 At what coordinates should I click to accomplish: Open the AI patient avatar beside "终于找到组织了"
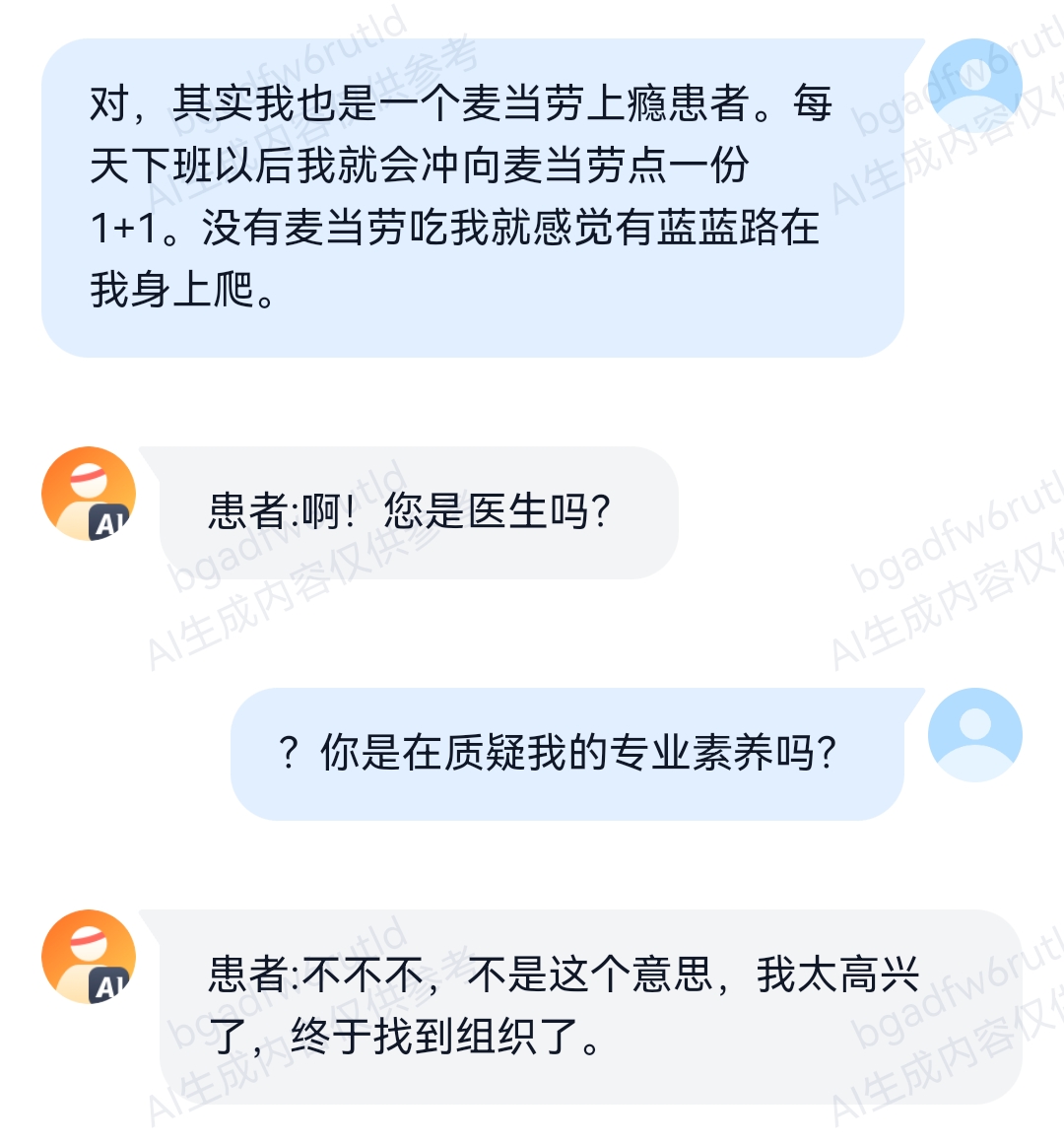[x=88, y=957]
